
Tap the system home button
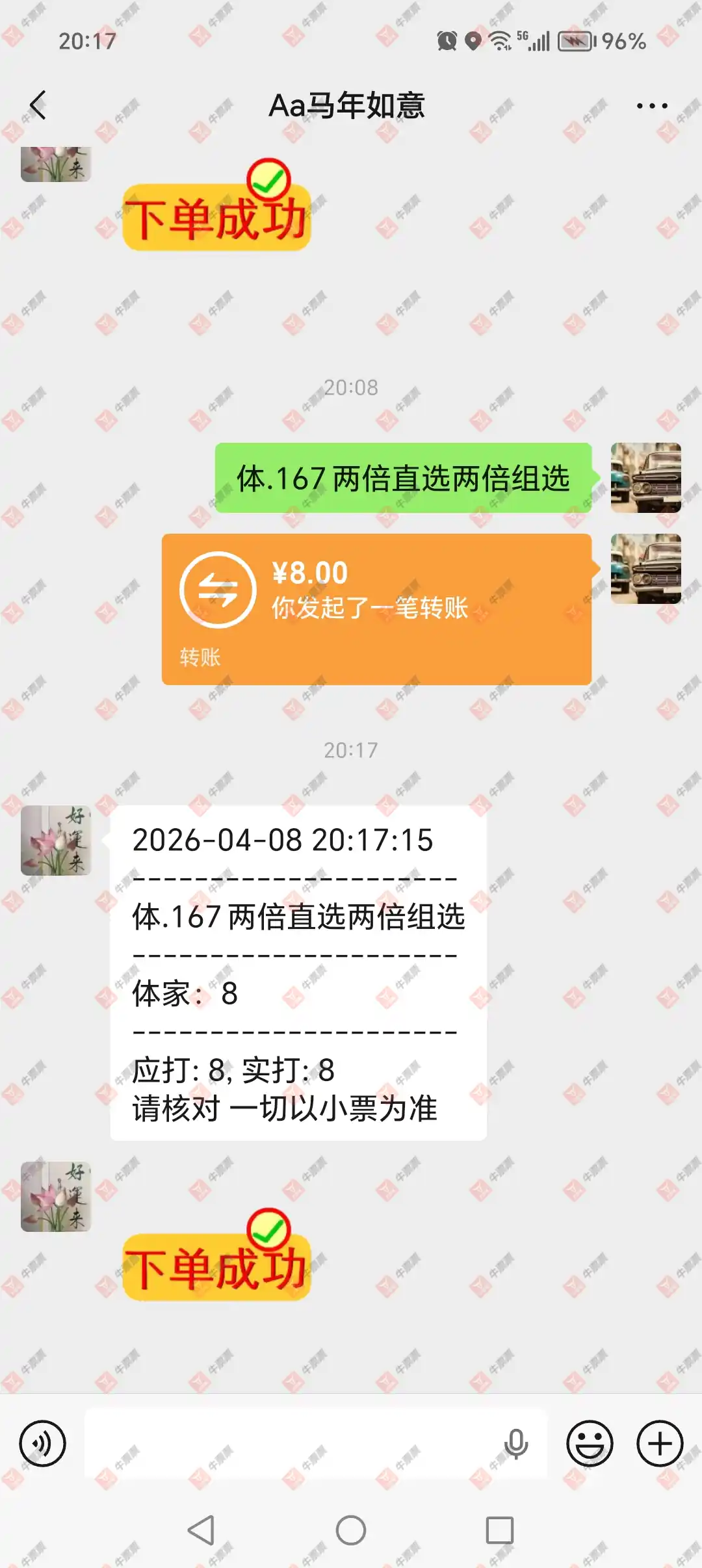[351, 1530]
